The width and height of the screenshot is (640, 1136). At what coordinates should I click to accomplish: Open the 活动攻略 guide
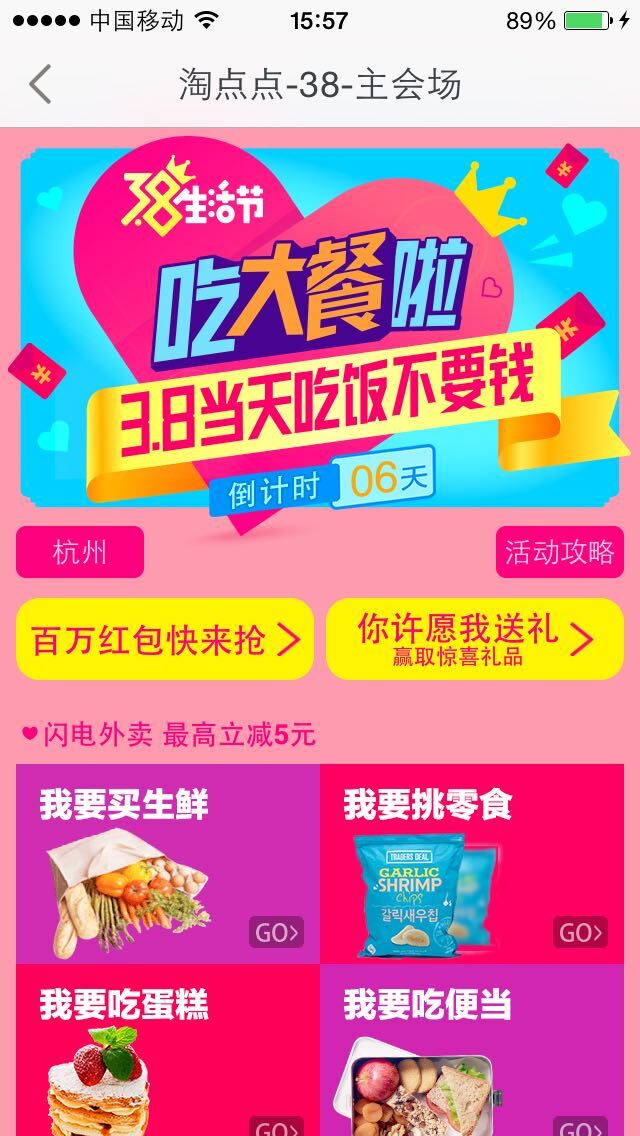pos(559,552)
